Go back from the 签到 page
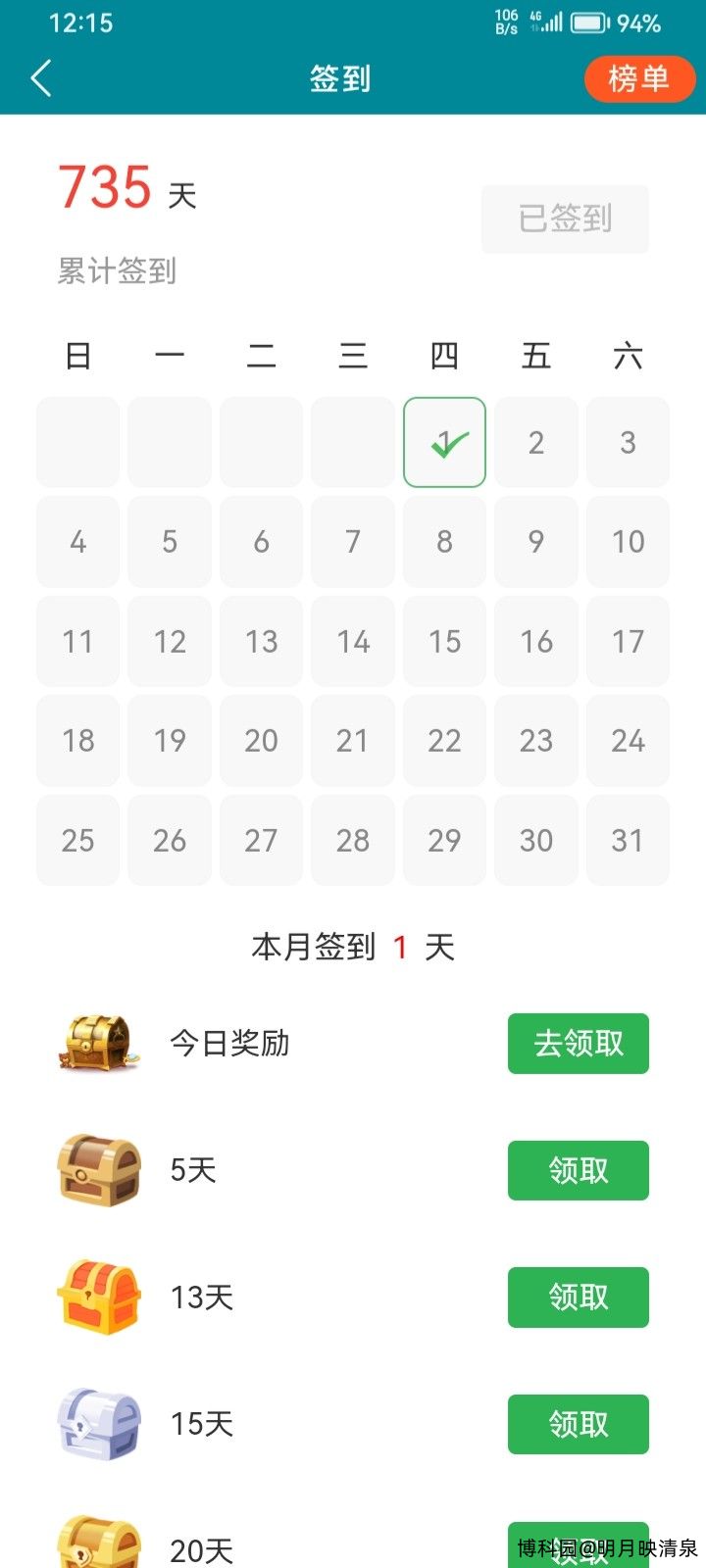The width and height of the screenshot is (706, 1568). pyautogui.click(x=41, y=78)
